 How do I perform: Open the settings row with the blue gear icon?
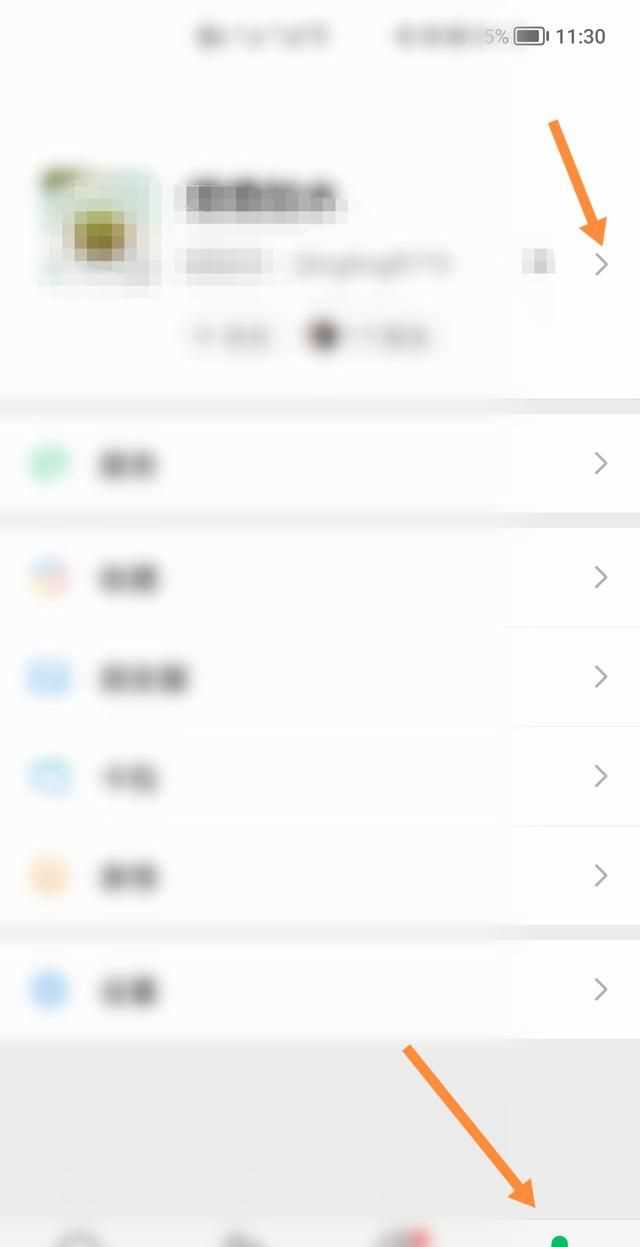coord(320,990)
